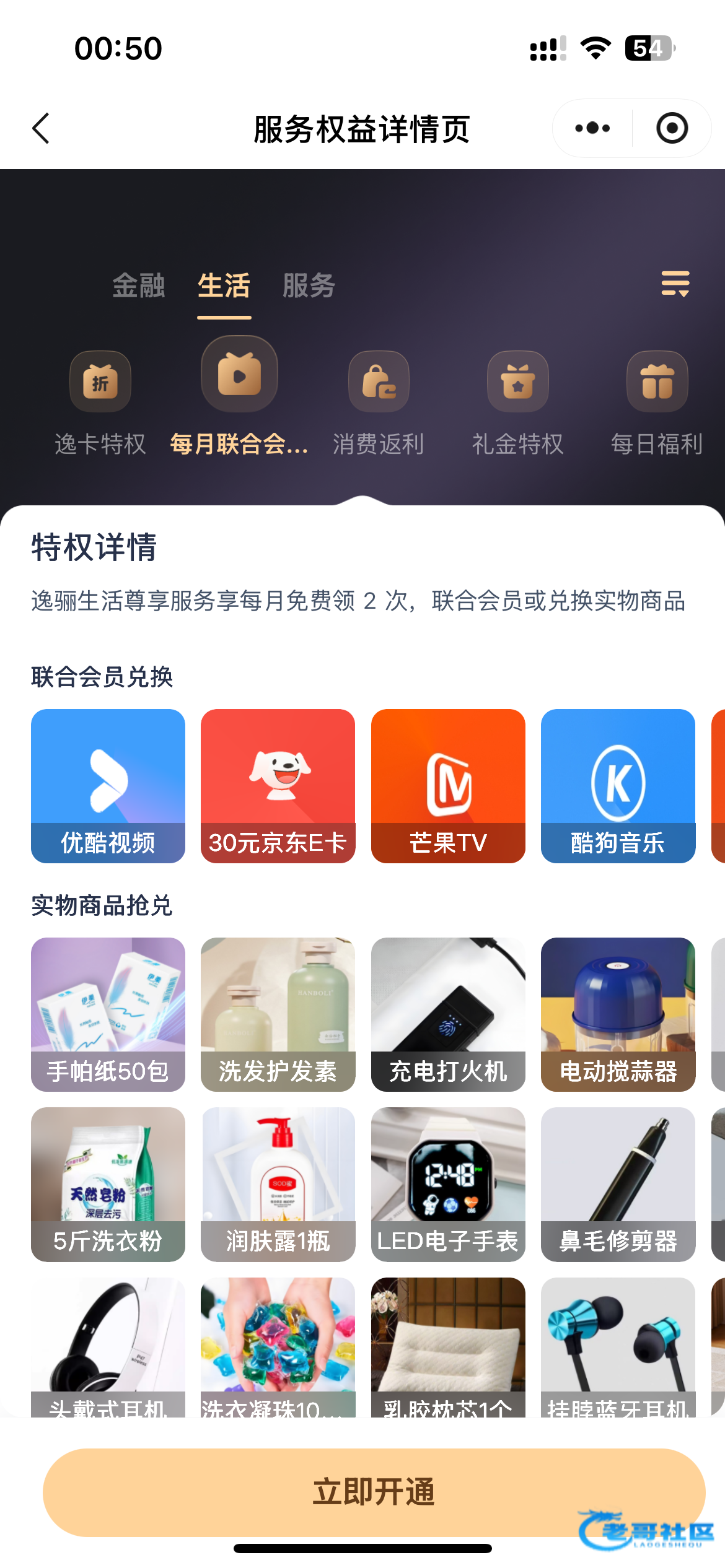Expand the category list menu icon
Image resolution: width=725 pixels, height=1568 pixels.
point(675,284)
